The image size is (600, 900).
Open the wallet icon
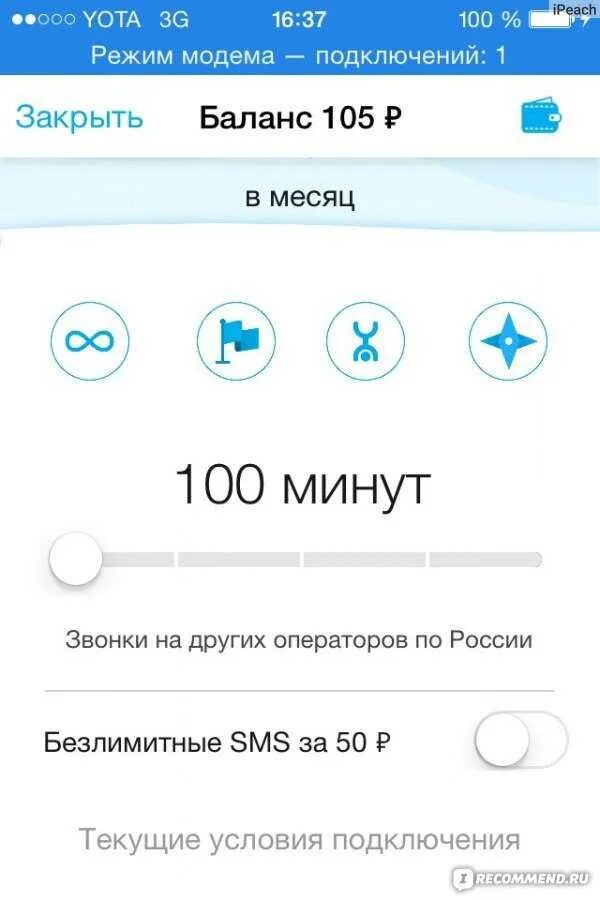[x=542, y=117]
